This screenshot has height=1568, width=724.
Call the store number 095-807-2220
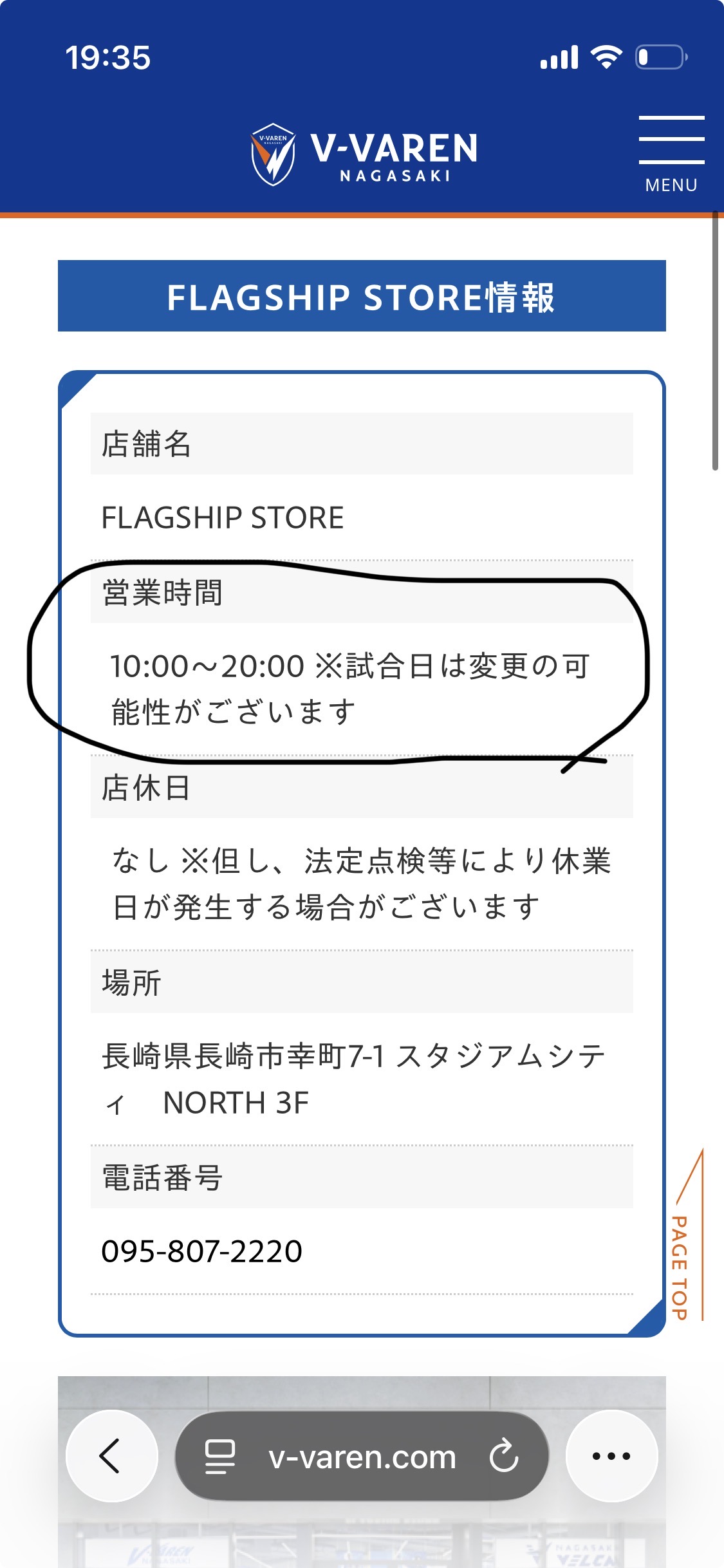tap(202, 1251)
